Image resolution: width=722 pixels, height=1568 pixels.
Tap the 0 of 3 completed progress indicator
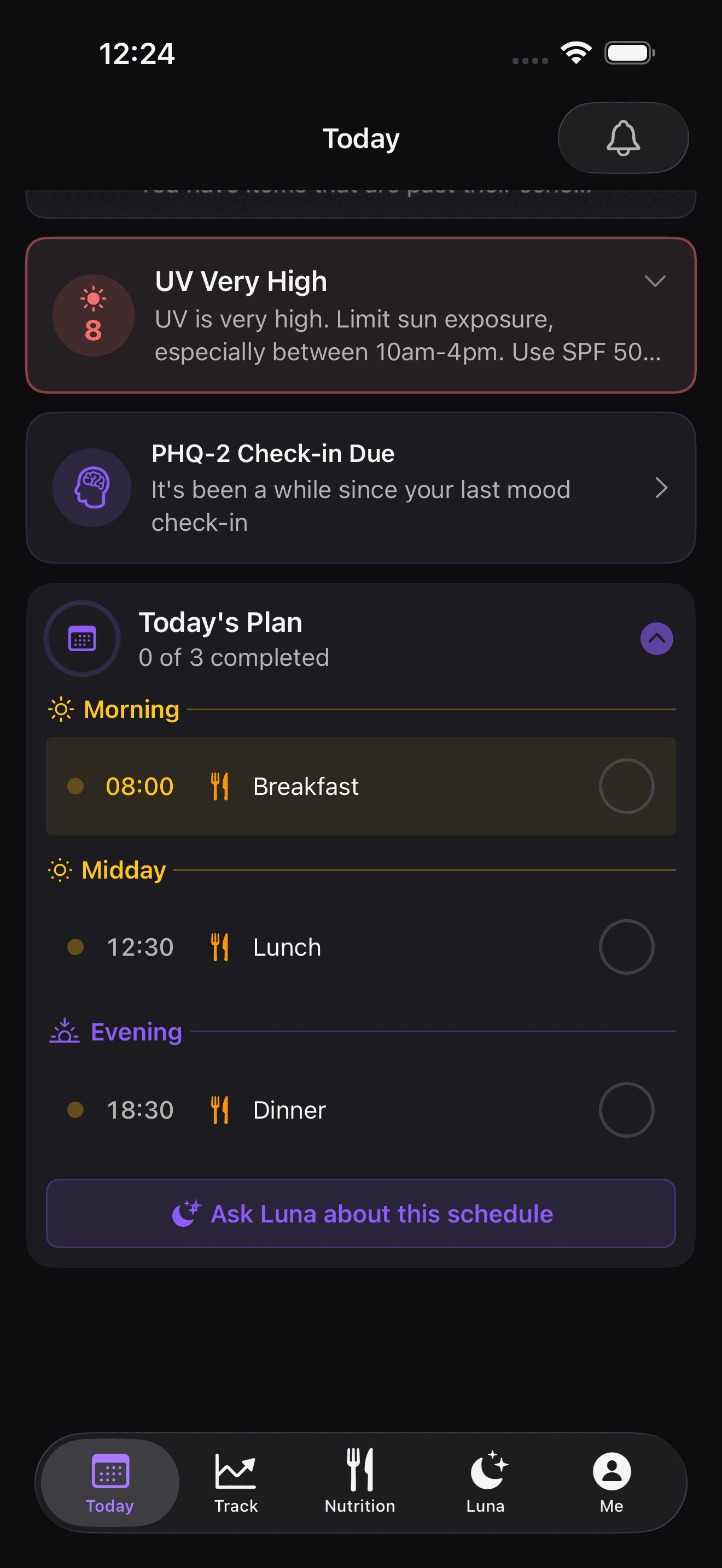pyautogui.click(x=234, y=657)
